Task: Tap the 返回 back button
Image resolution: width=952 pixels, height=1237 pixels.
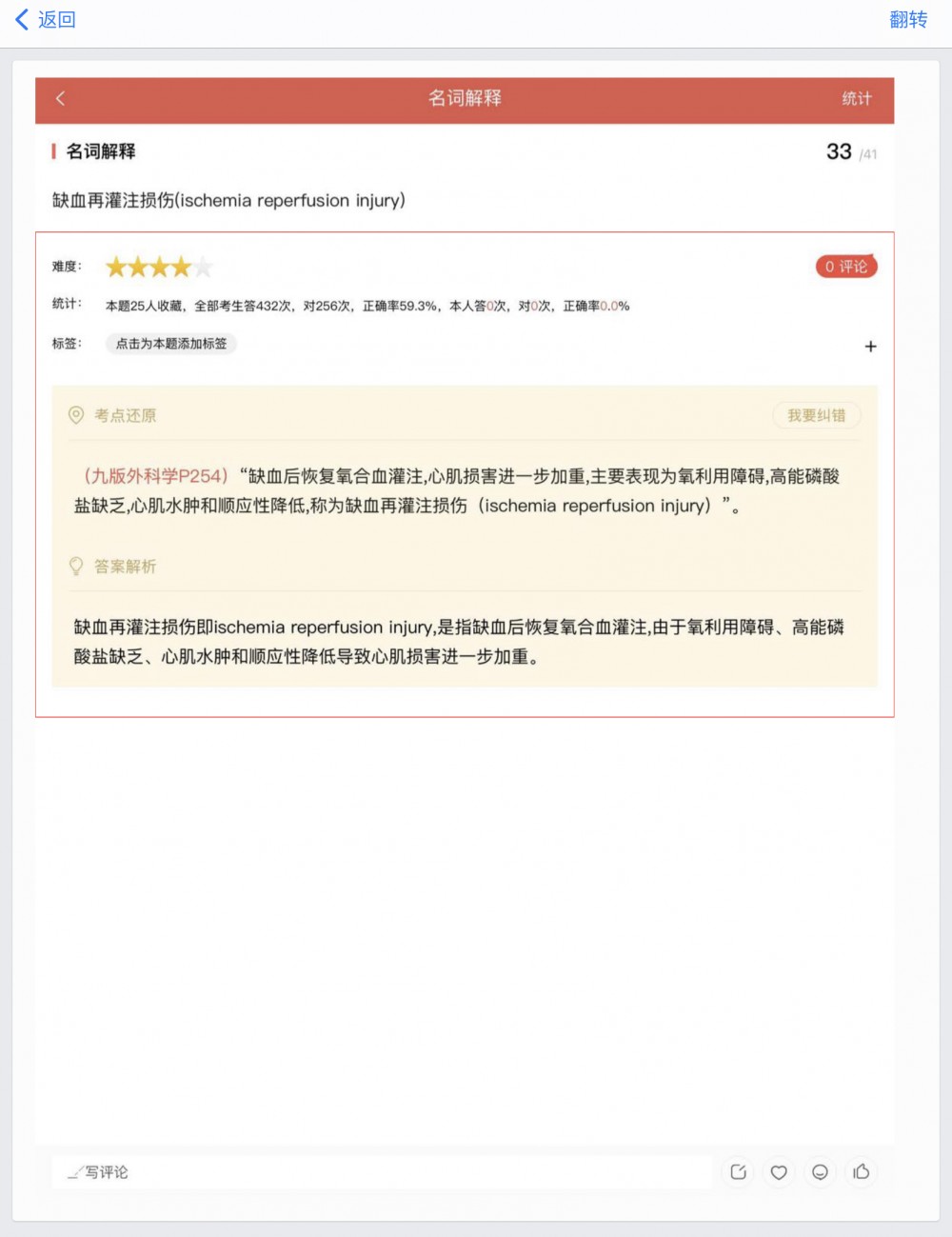Action: pos(46,20)
